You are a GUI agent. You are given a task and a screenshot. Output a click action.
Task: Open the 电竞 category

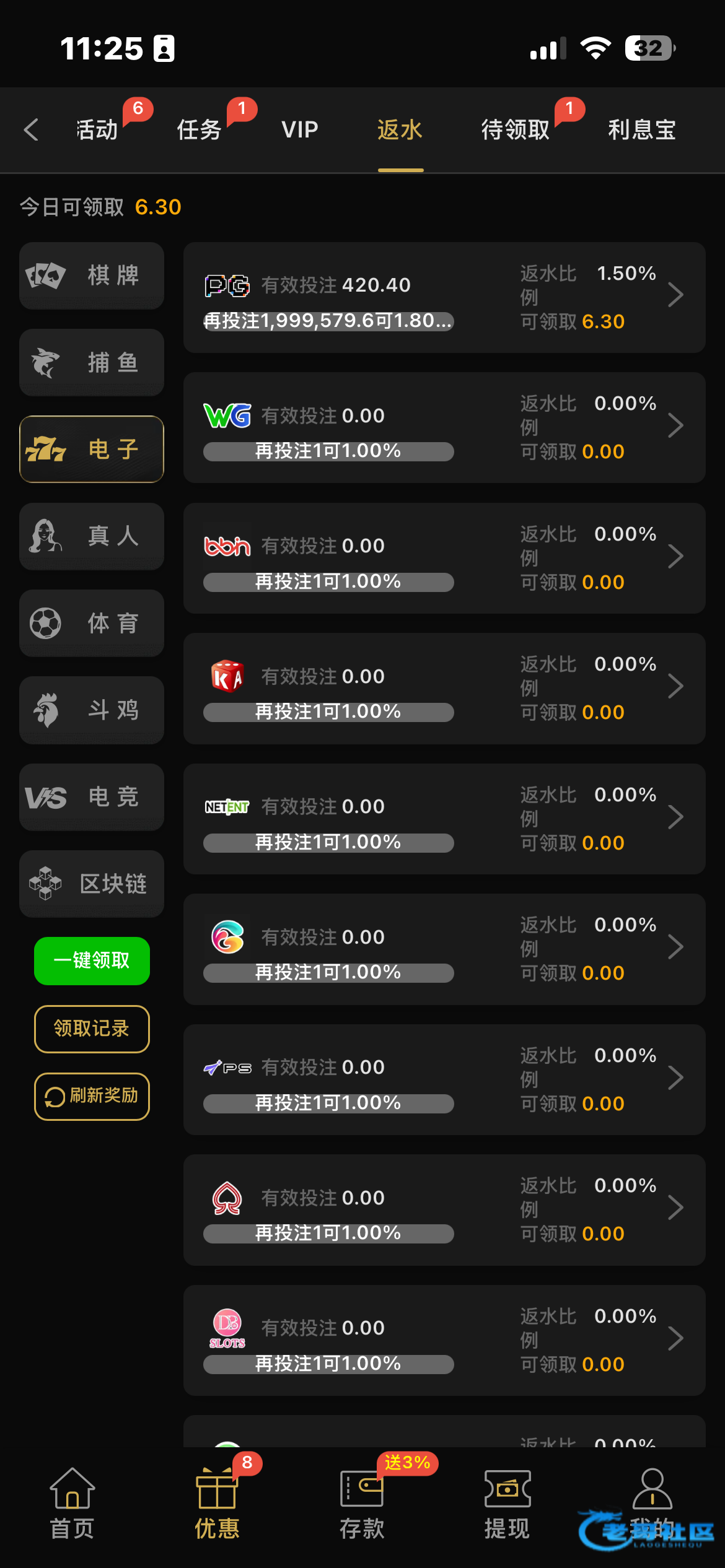click(92, 797)
